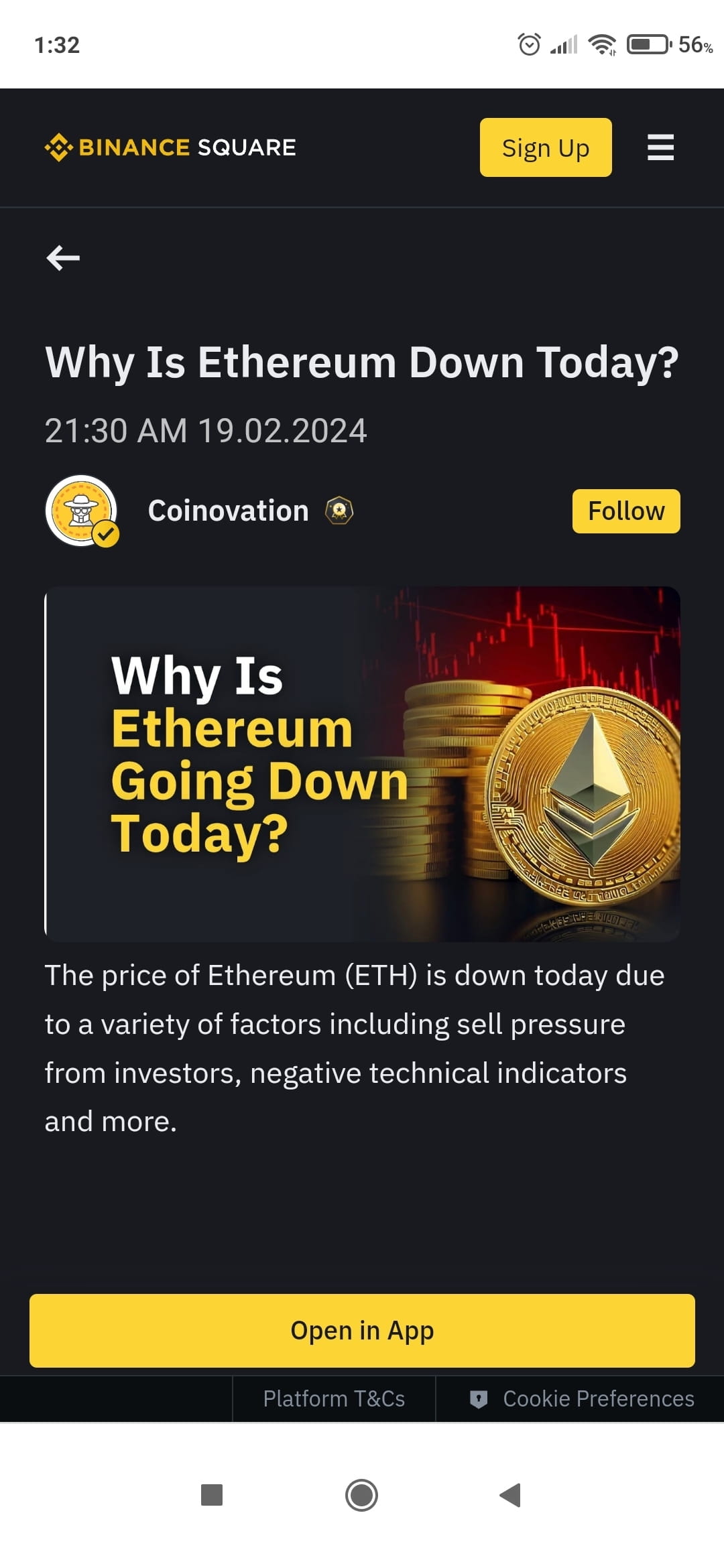Image resolution: width=724 pixels, height=1568 pixels.
Task: Click the shield icon beside Cookie Preferences
Action: tap(479, 1398)
